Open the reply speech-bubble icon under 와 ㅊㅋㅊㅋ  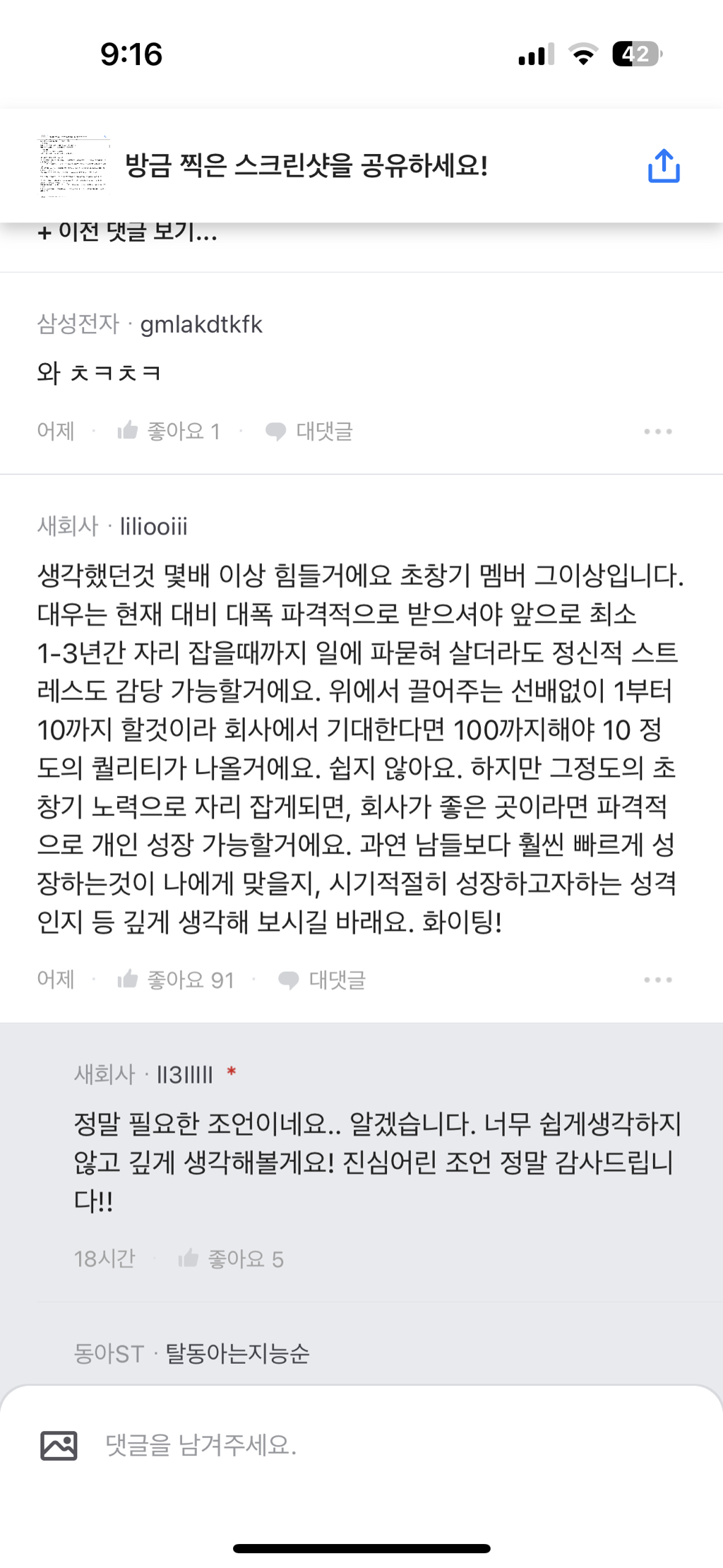pyautogui.click(x=275, y=430)
